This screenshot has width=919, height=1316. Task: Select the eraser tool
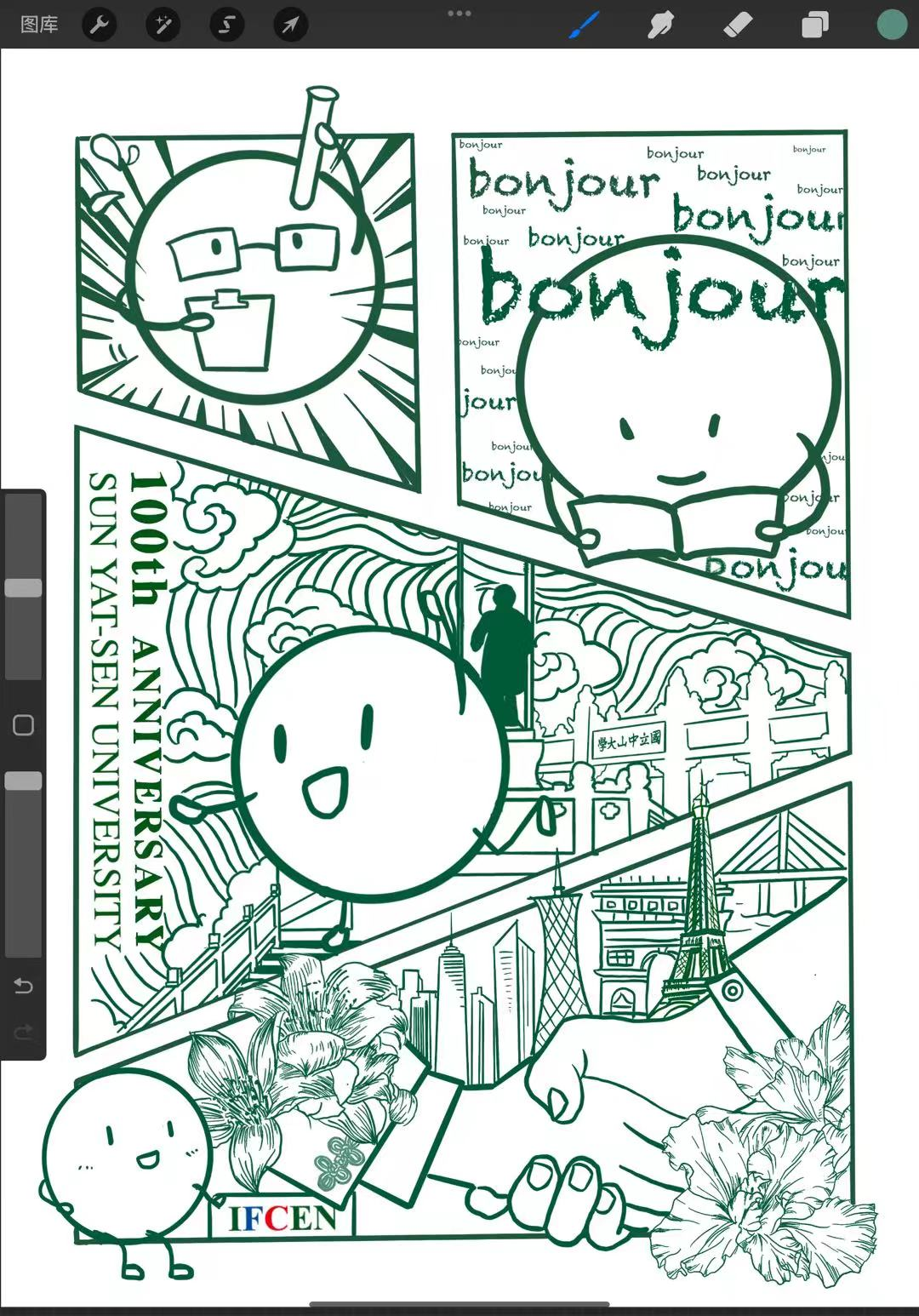737,25
